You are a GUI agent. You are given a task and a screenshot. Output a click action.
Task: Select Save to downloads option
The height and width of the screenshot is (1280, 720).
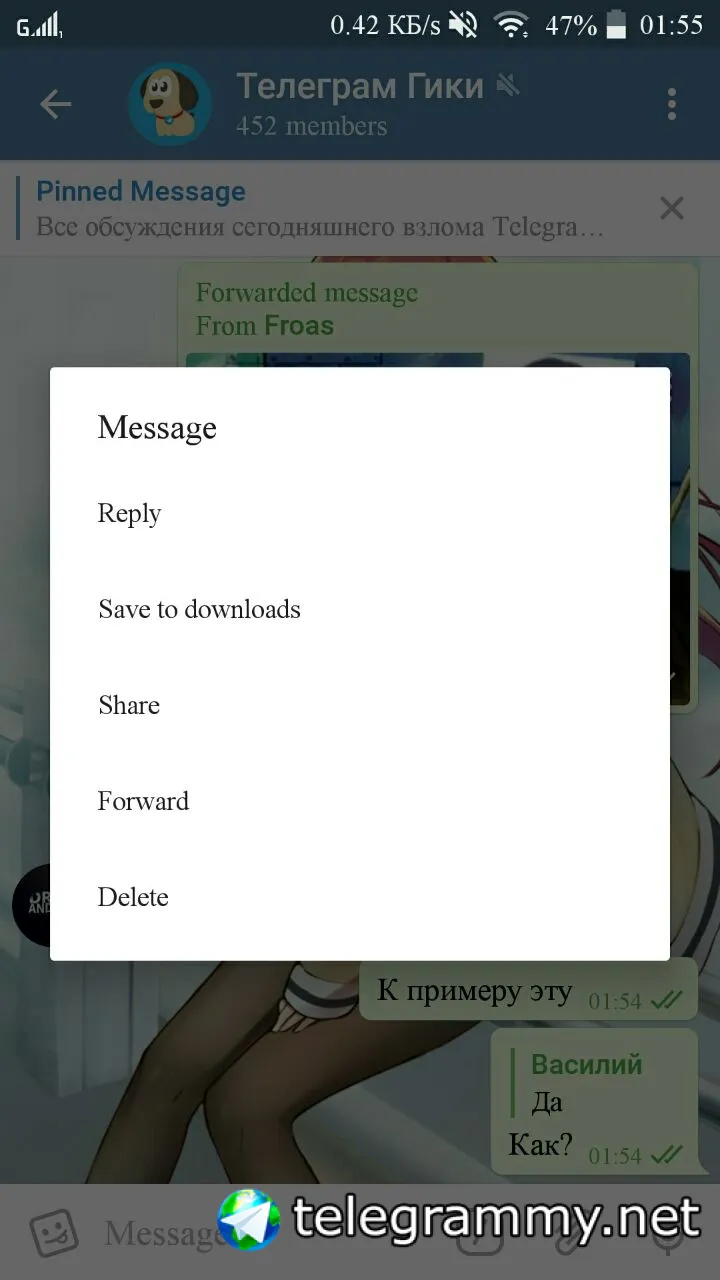(x=199, y=610)
